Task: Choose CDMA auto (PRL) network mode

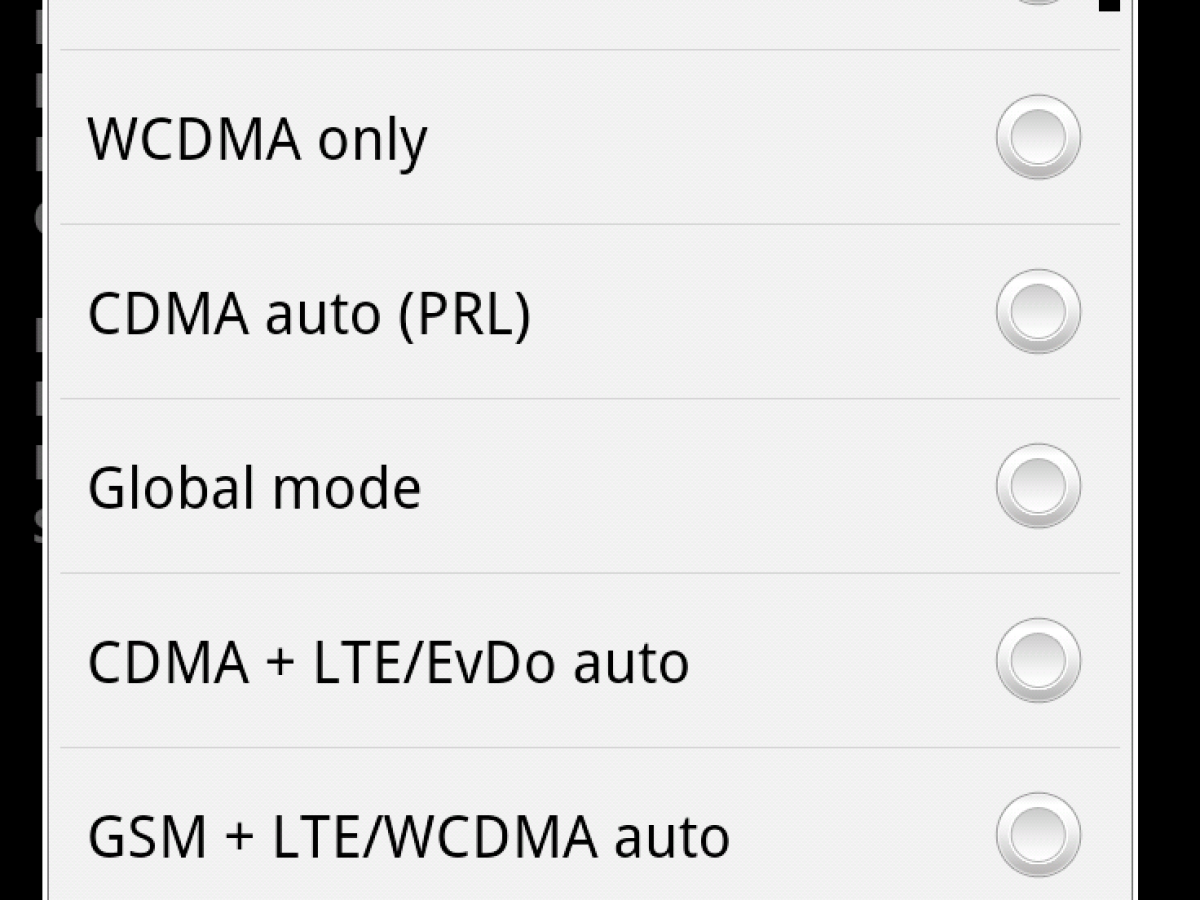Action: point(1038,312)
